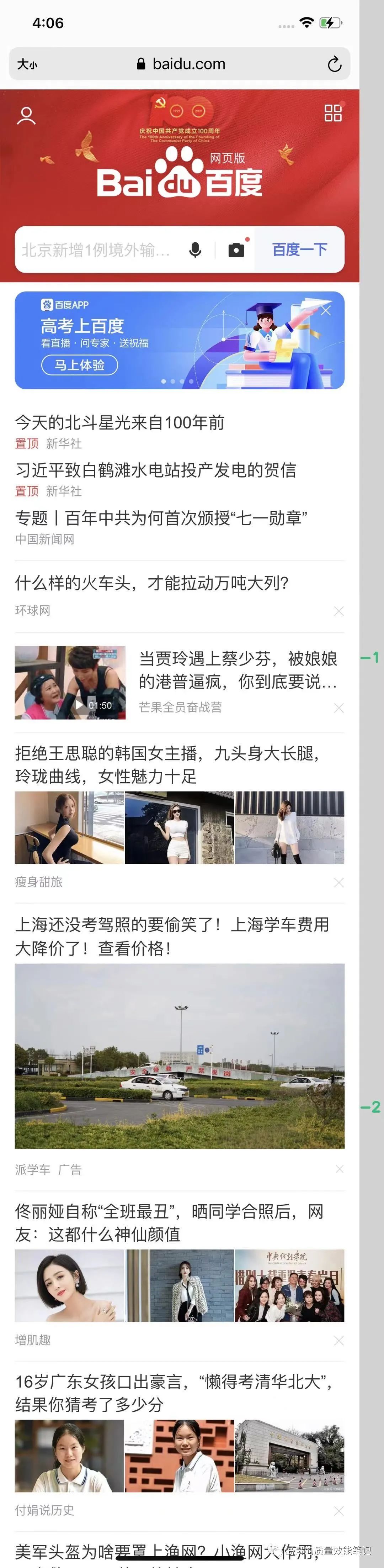Start voice search with the microphone
Image resolution: width=384 pixels, height=1568 pixels.
point(195,250)
